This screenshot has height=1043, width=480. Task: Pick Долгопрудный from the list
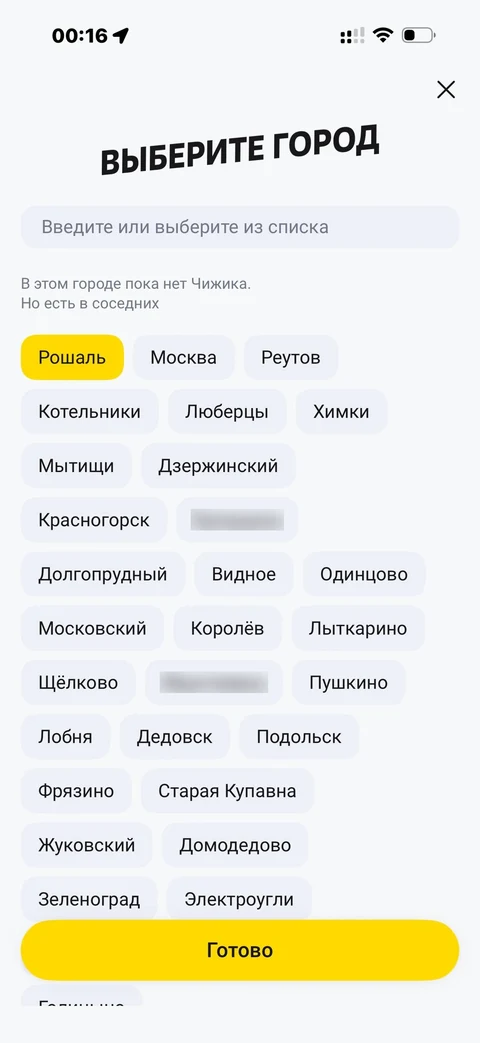tap(103, 574)
